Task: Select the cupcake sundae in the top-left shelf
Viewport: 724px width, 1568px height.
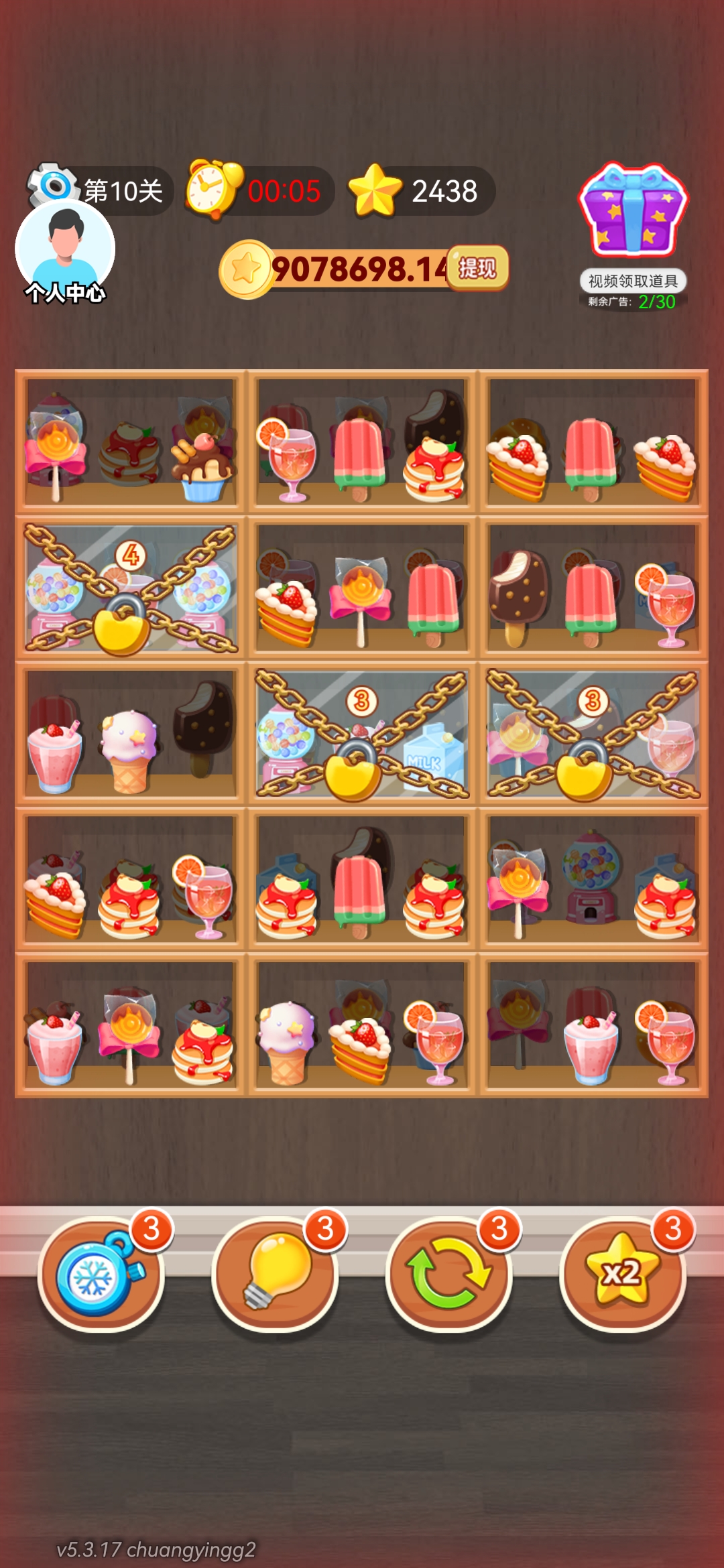Action: click(x=204, y=469)
